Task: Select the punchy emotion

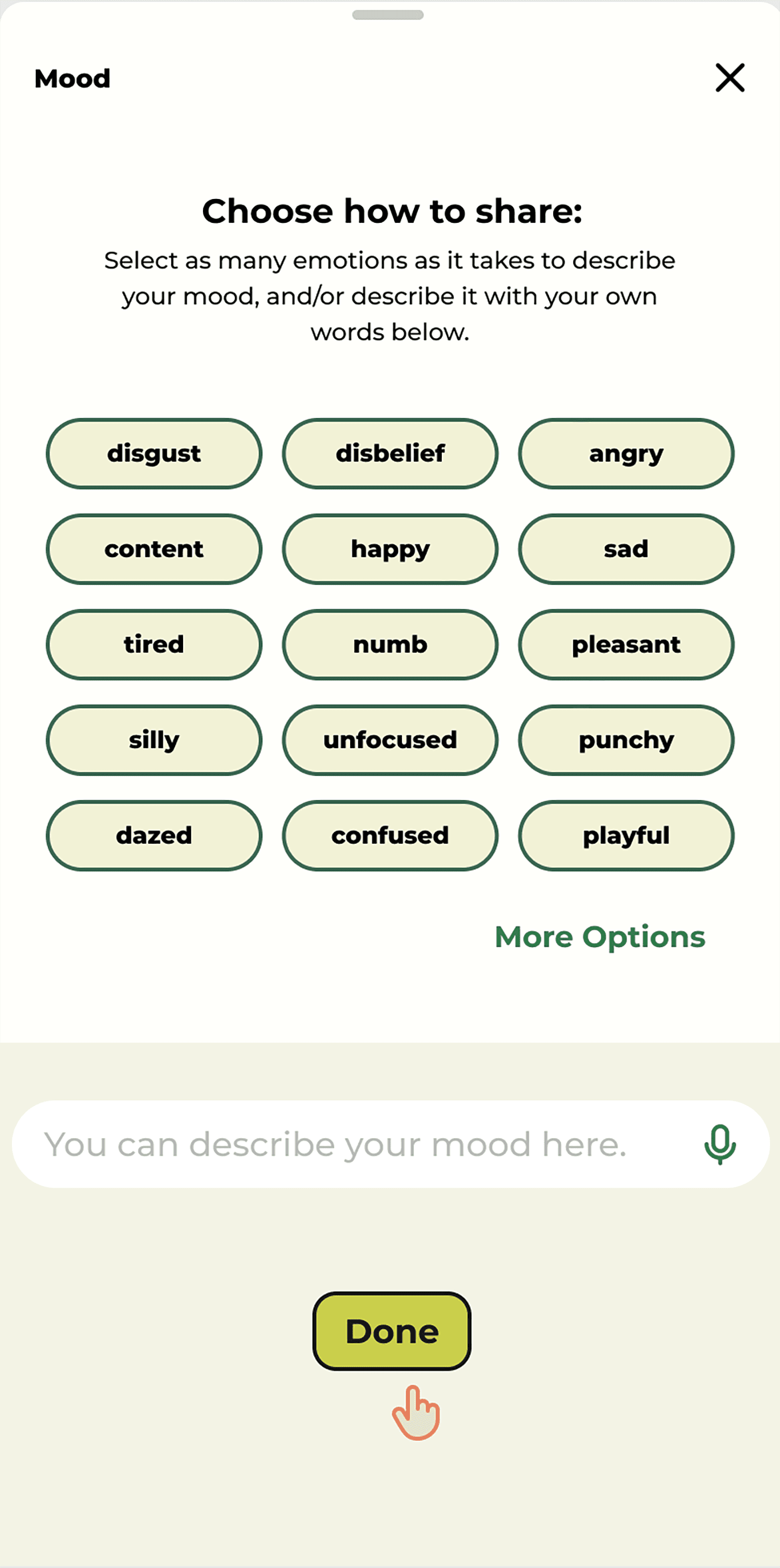Action: tap(626, 740)
